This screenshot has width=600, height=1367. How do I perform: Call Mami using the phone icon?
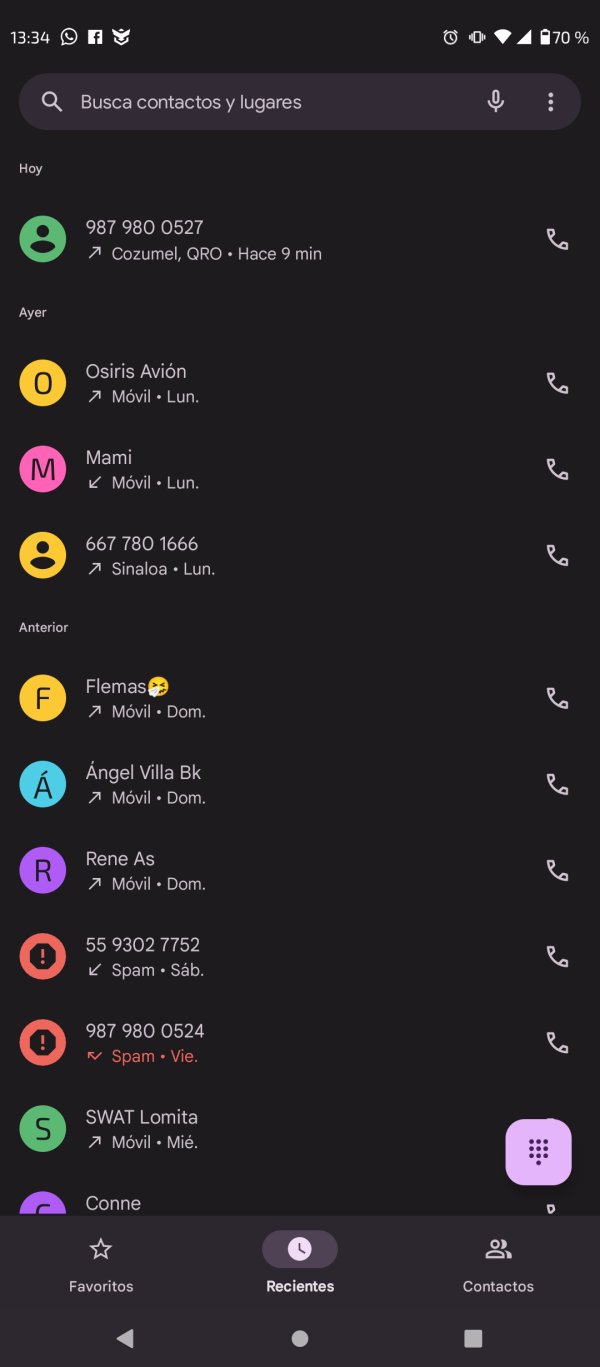(x=557, y=469)
